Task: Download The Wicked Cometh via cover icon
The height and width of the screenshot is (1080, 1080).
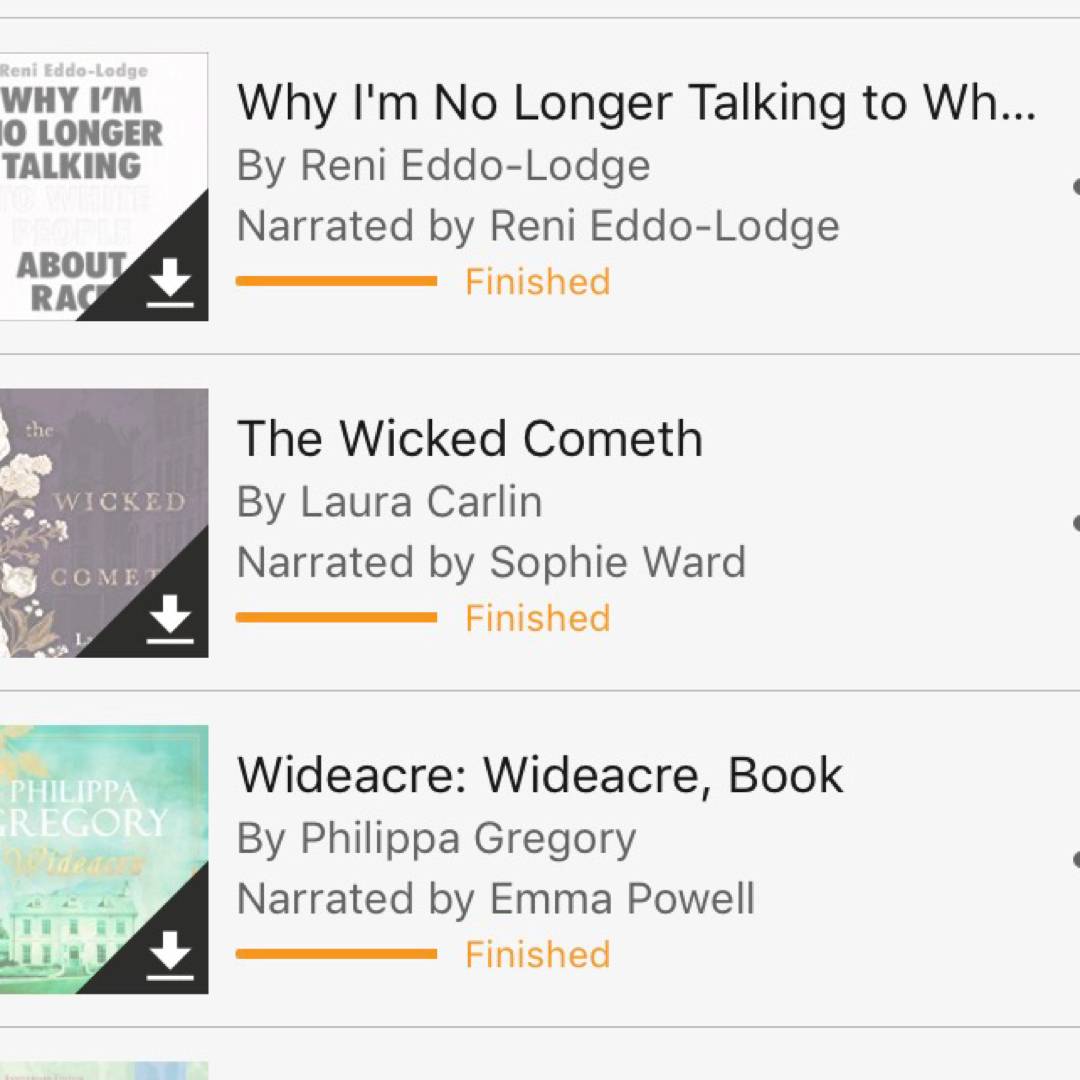Action: point(171,618)
